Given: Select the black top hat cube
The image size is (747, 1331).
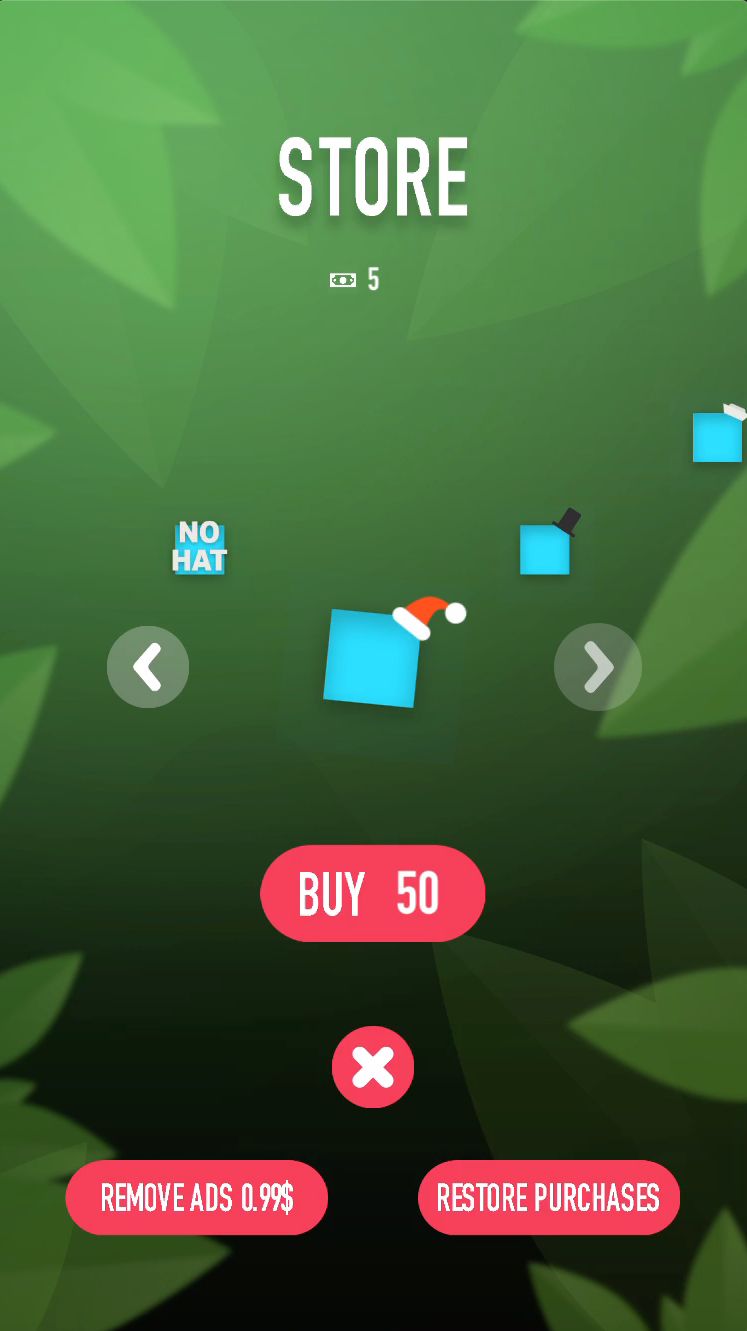Looking at the screenshot, I should point(546,546).
